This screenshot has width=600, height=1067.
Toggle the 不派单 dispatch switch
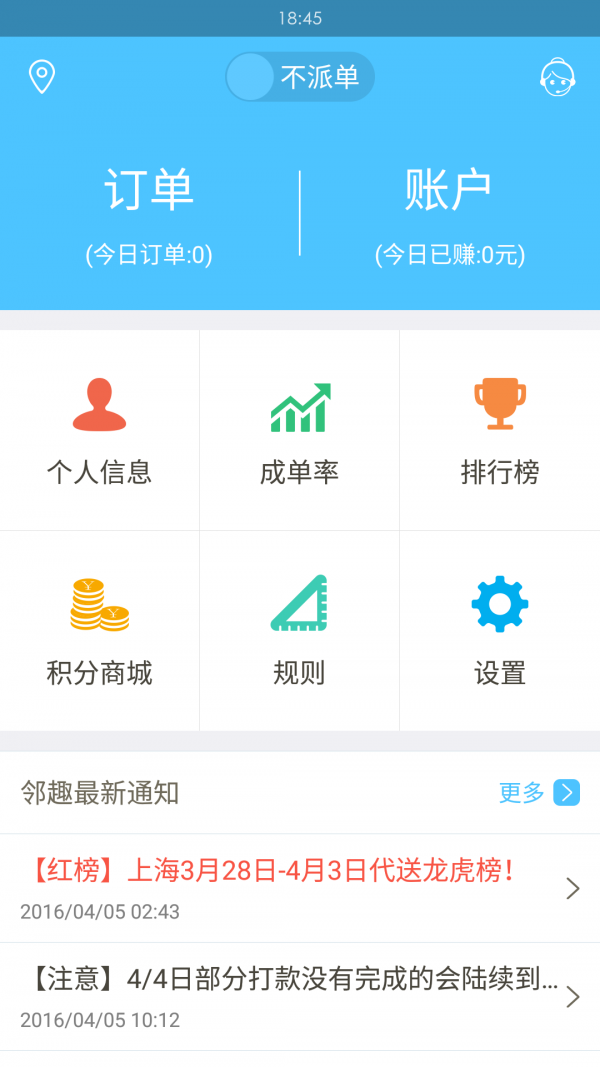300,77
